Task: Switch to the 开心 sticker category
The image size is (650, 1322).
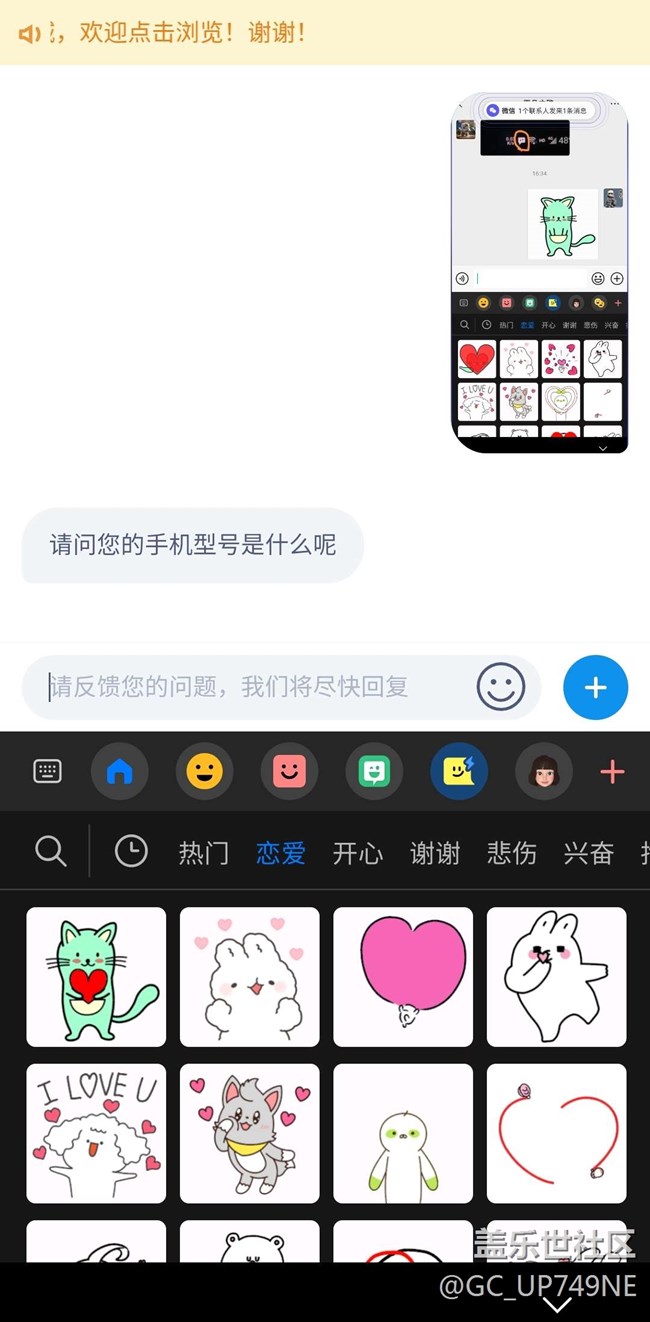Action: tap(358, 853)
